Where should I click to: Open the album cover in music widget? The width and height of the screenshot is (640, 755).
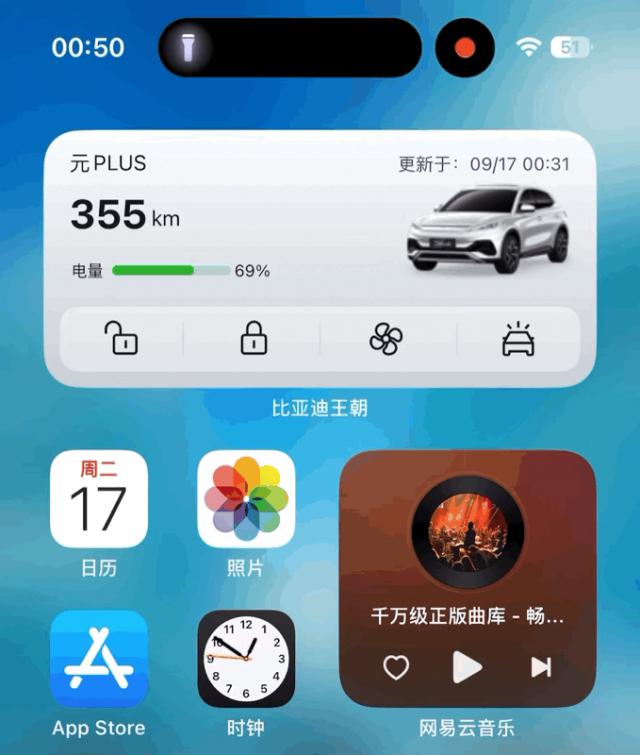coord(468,532)
